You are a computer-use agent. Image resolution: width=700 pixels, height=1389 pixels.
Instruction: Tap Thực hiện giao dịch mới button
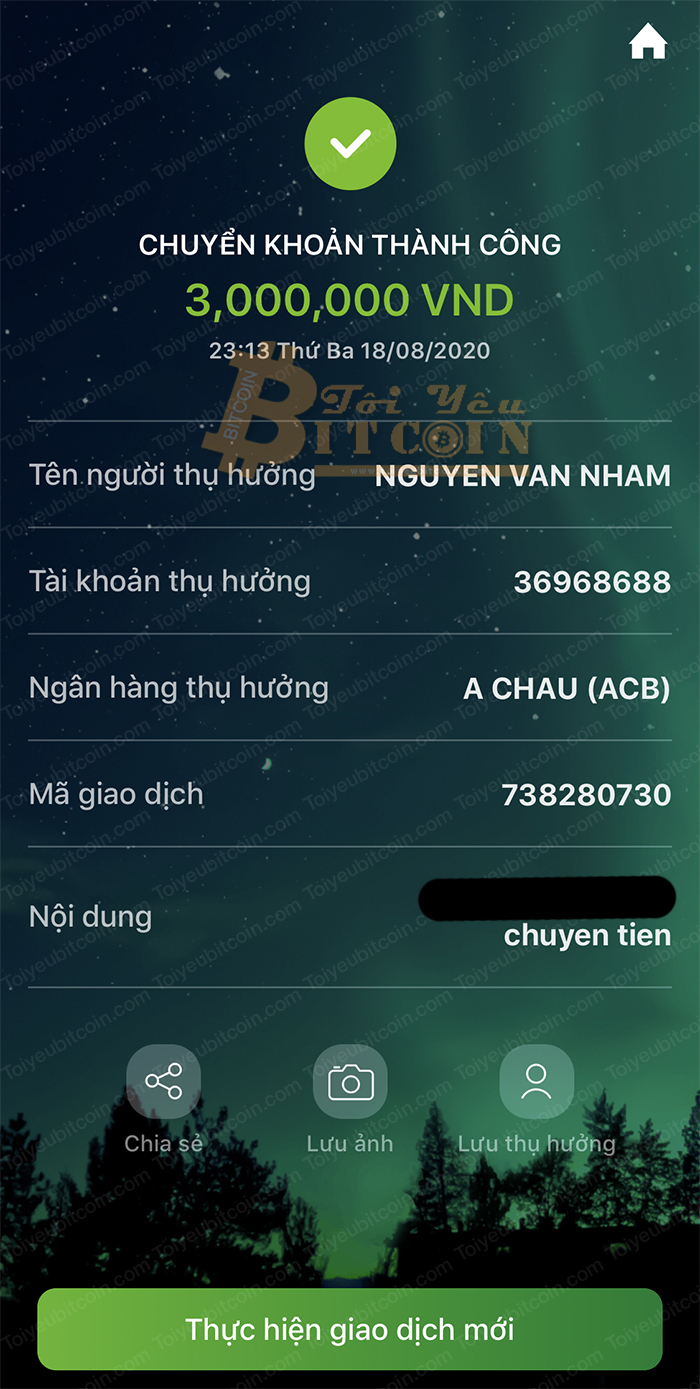[x=350, y=1329]
